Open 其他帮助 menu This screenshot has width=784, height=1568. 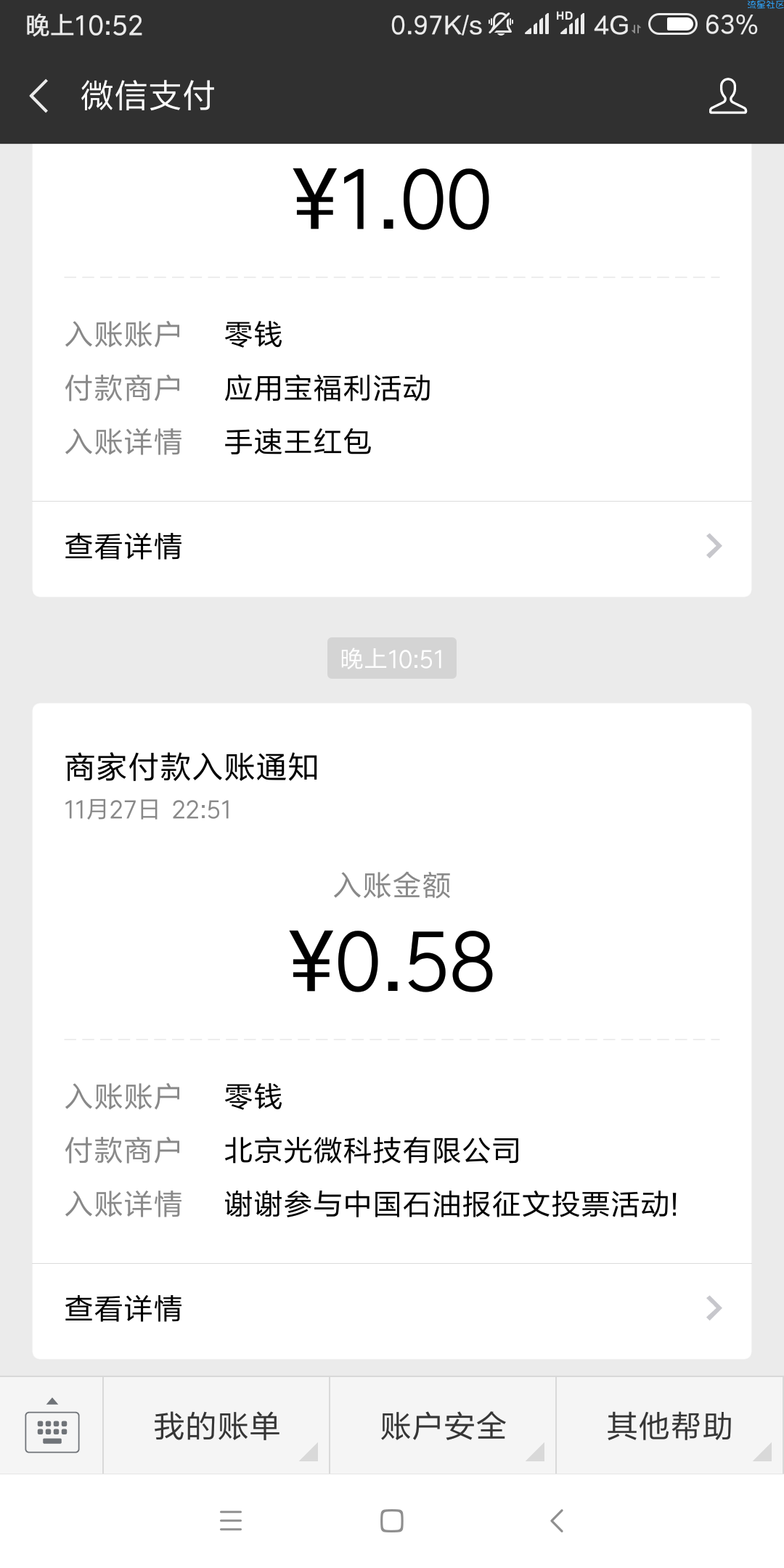[669, 1426]
